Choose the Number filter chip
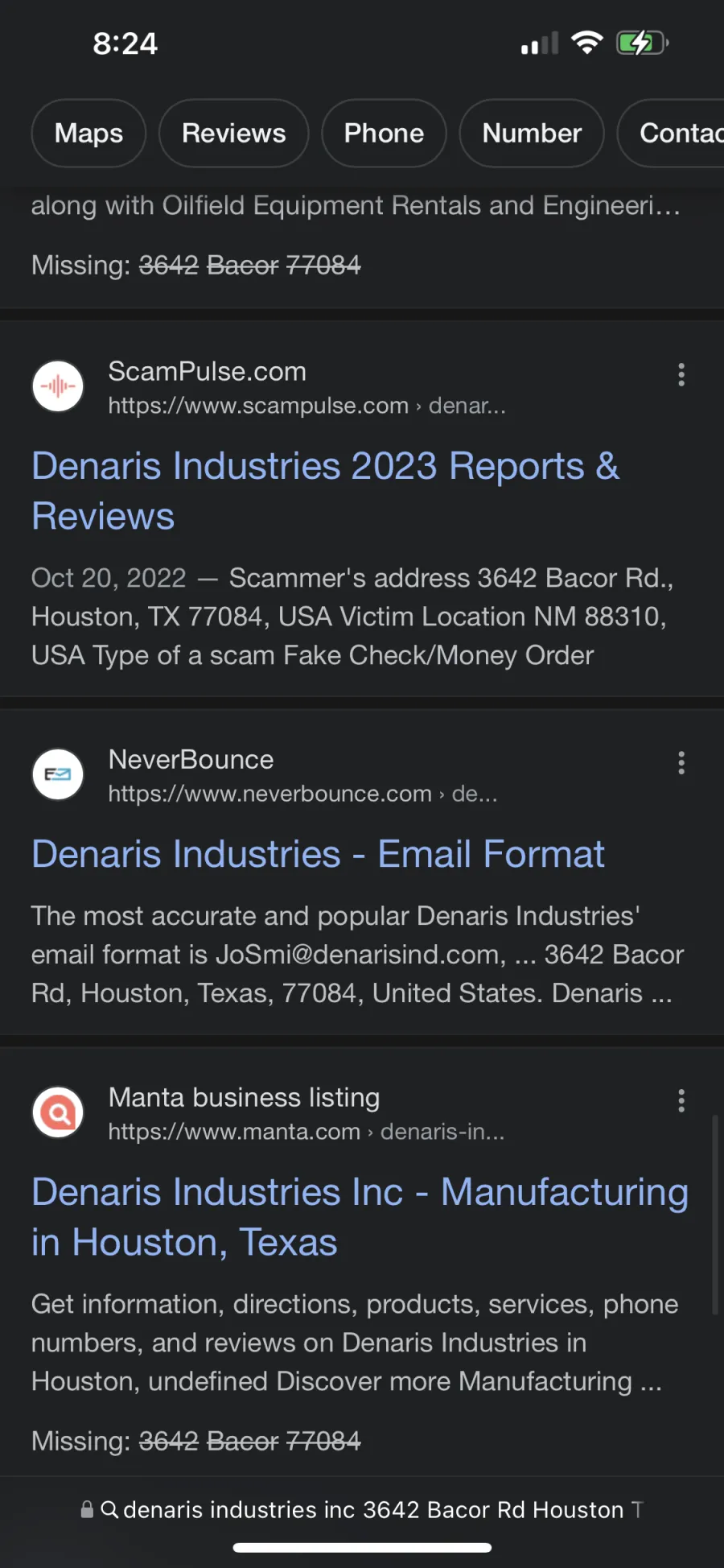 [x=532, y=134]
